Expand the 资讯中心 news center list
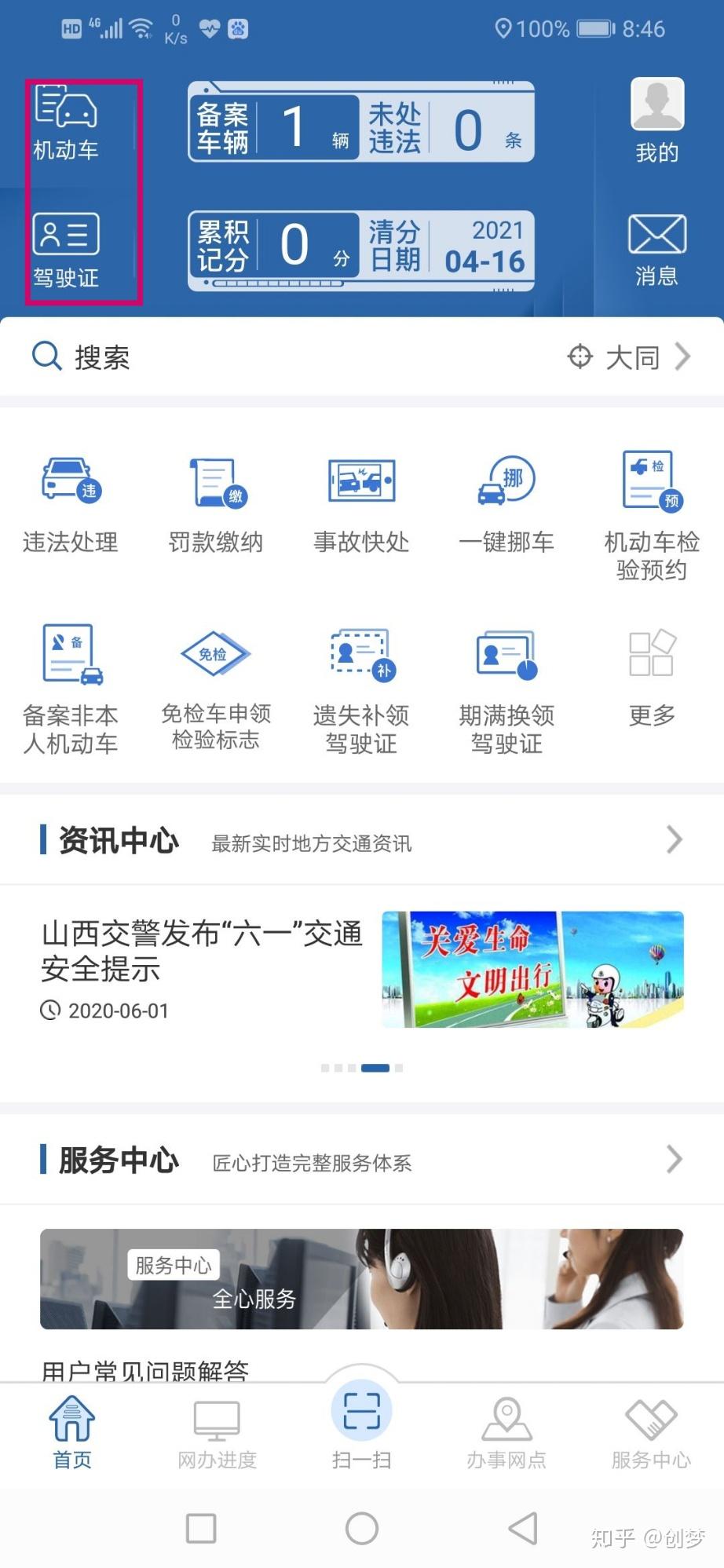Screen dimensions: 724x1568 click(674, 840)
